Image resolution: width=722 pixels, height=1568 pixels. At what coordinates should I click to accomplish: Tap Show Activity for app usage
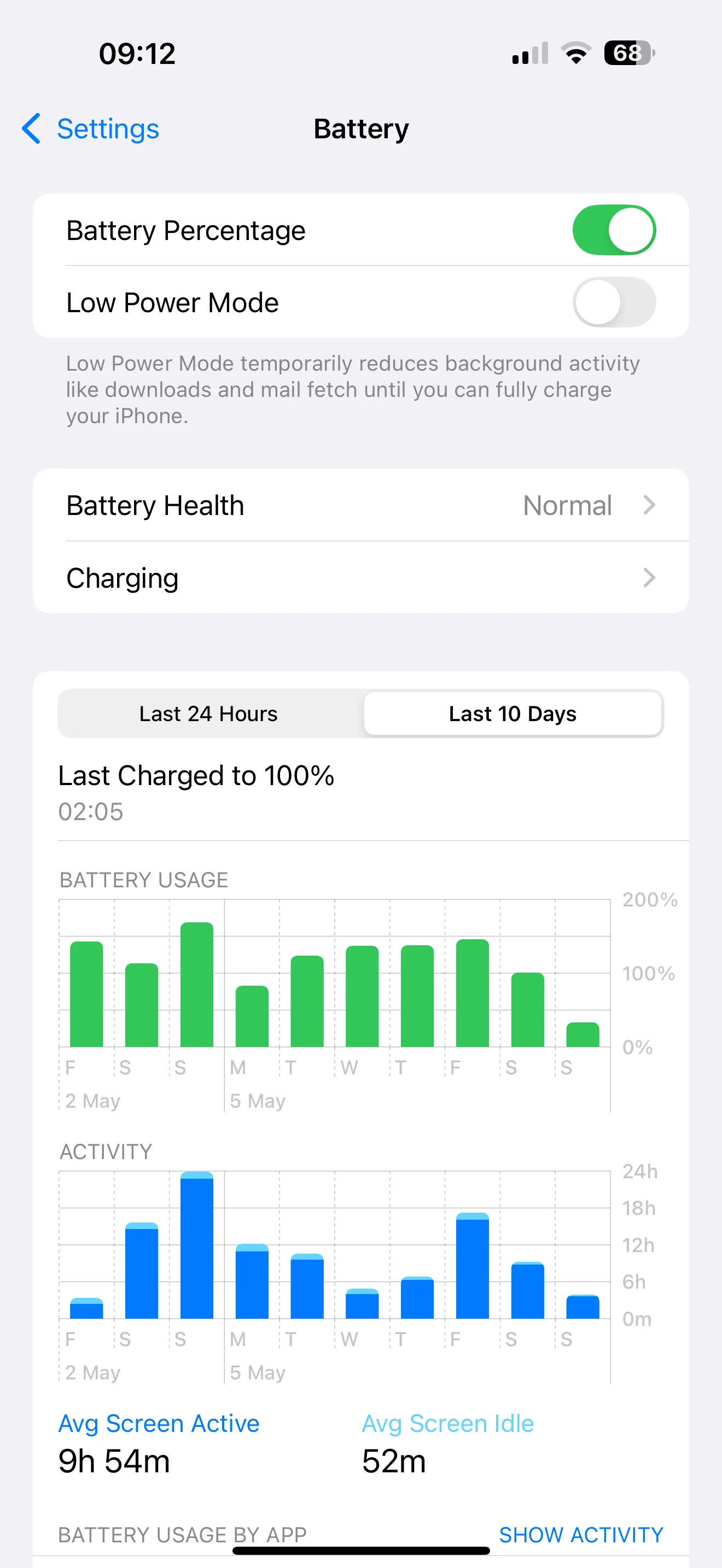pyautogui.click(x=580, y=1535)
